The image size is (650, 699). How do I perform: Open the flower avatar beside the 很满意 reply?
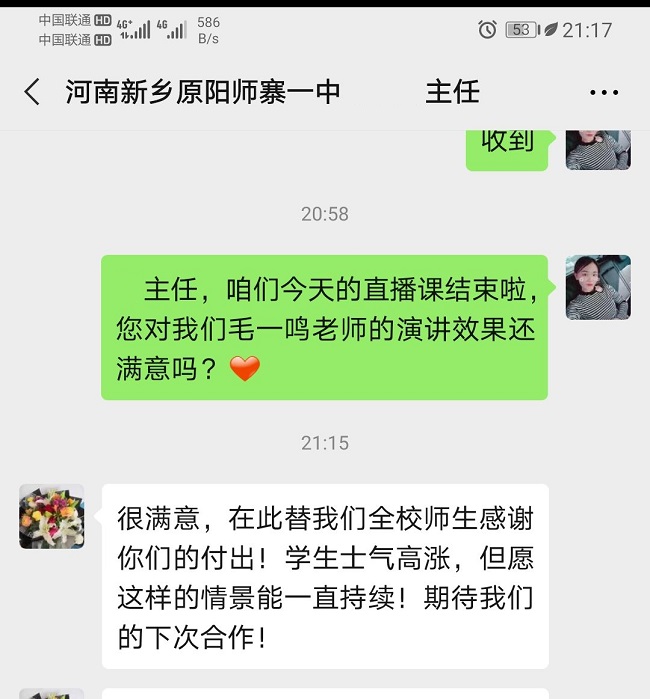[x=52, y=516]
